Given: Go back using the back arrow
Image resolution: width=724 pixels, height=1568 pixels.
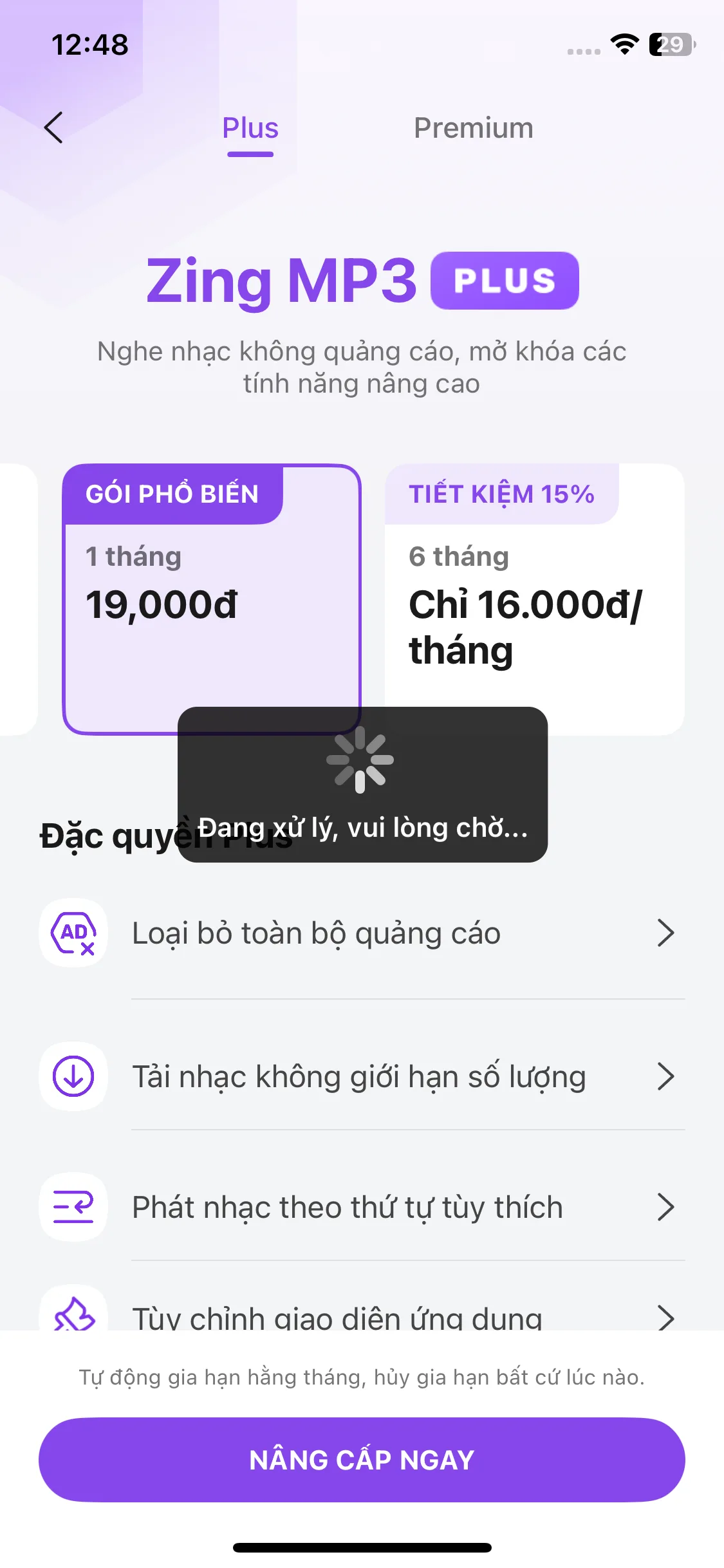Looking at the screenshot, I should pyautogui.click(x=54, y=127).
